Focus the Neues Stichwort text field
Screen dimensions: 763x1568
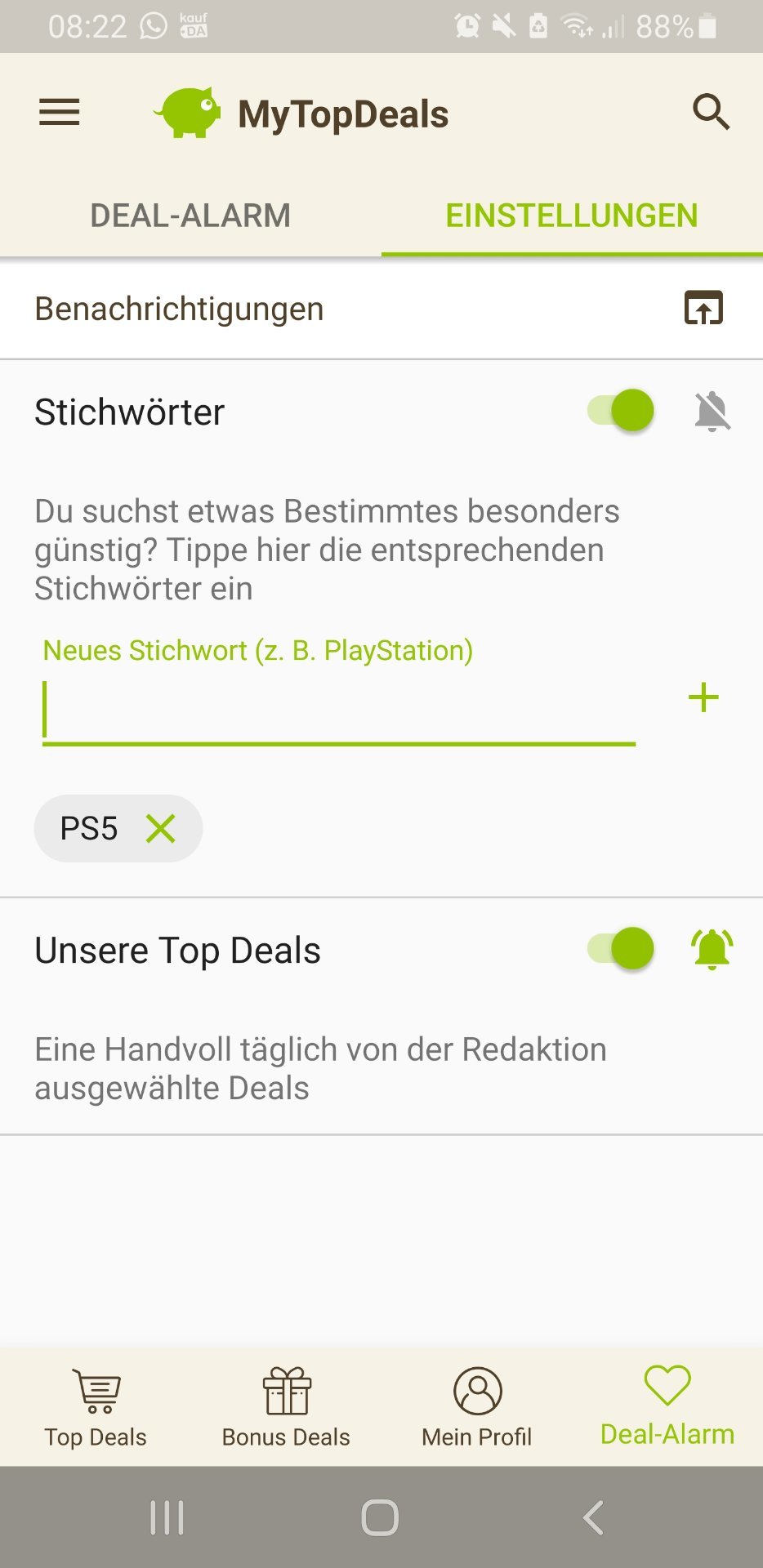(338, 709)
